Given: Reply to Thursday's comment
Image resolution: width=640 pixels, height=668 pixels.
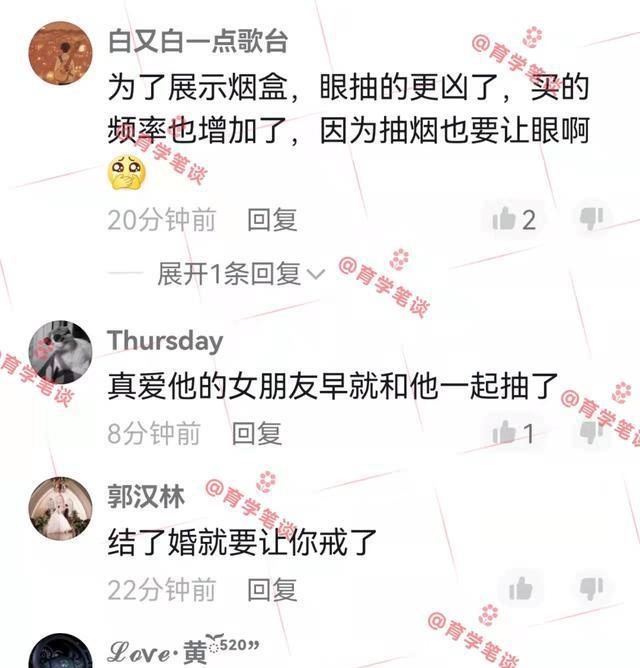Looking at the screenshot, I should [257, 433].
